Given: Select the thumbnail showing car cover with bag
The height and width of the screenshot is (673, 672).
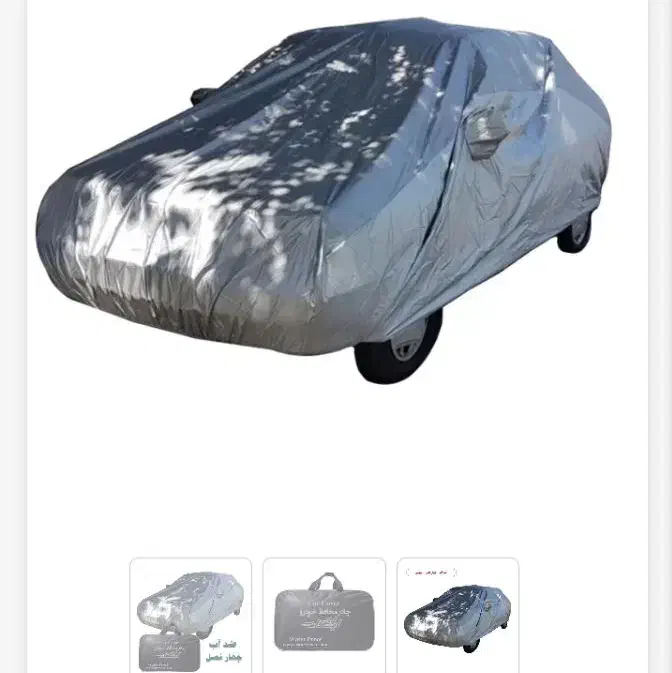Looking at the screenshot, I should coord(190,616).
